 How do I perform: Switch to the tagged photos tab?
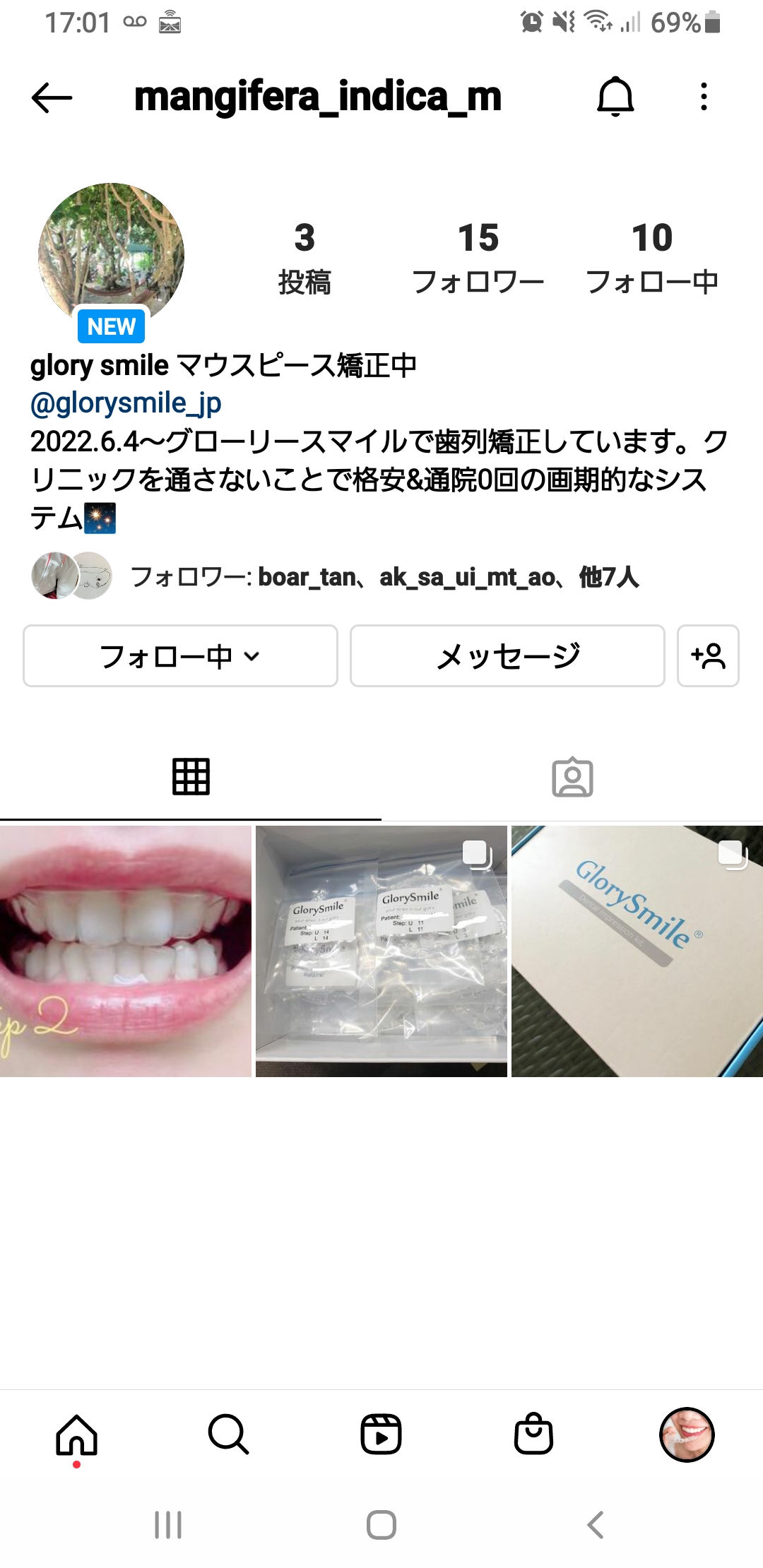point(574,777)
